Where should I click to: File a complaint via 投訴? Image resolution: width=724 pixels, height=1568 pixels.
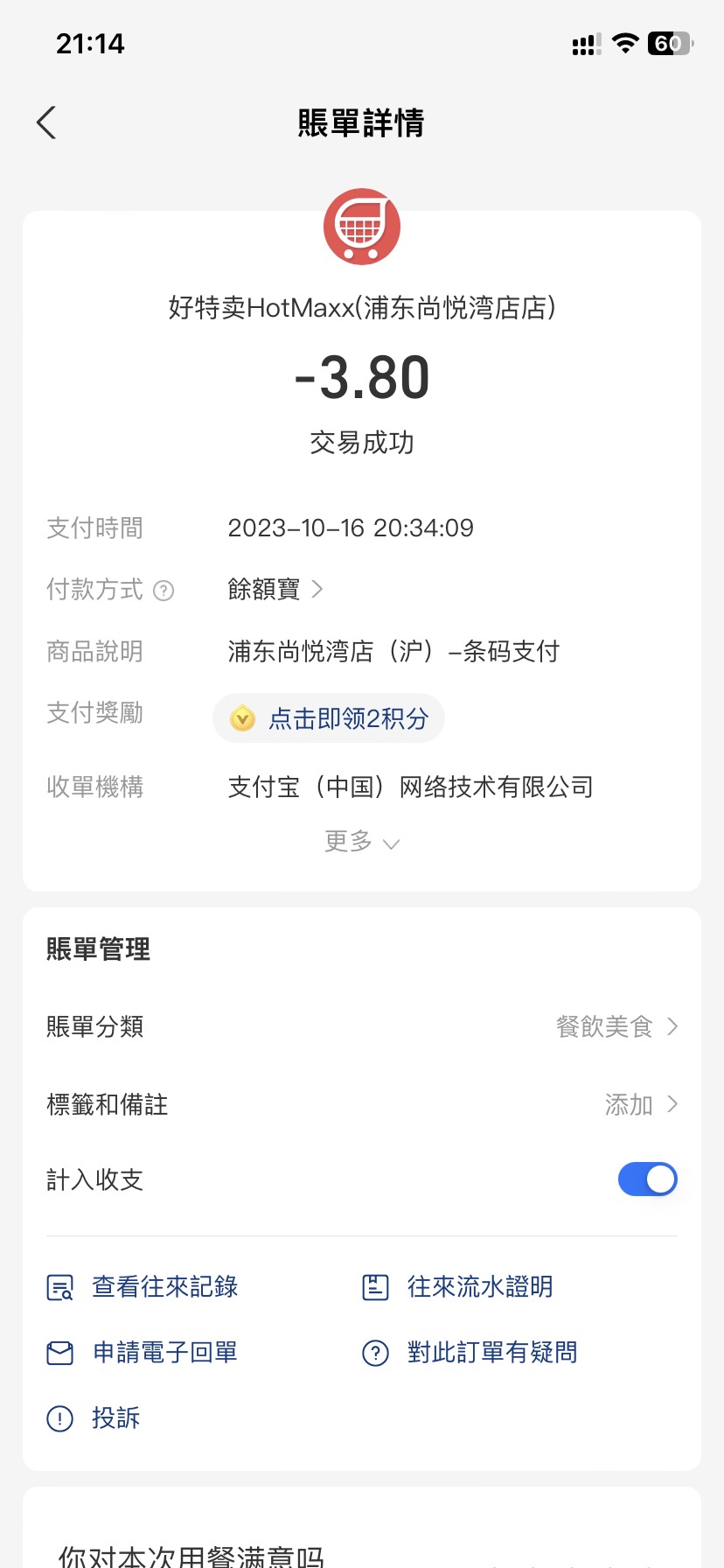pyautogui.click(x=94, y=1417)
